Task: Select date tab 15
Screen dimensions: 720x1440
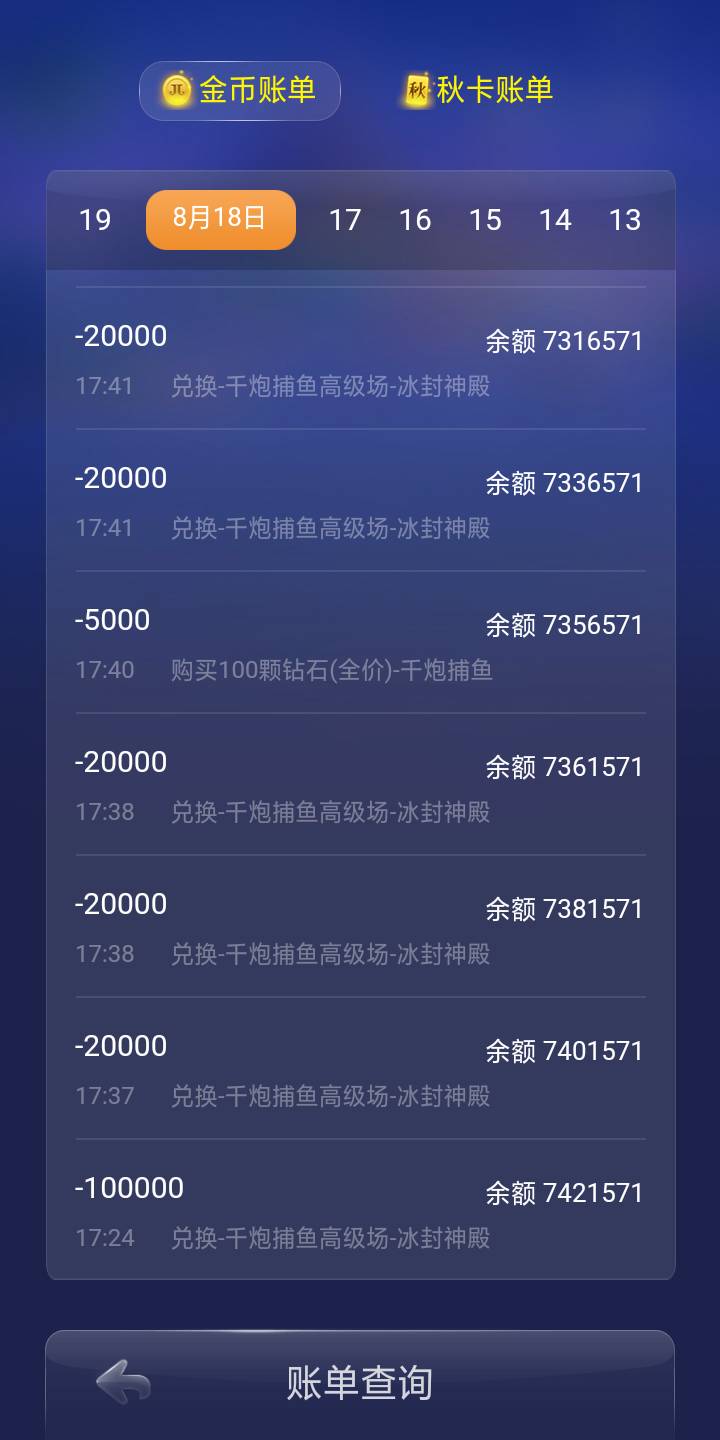Action: click(486, 220)
